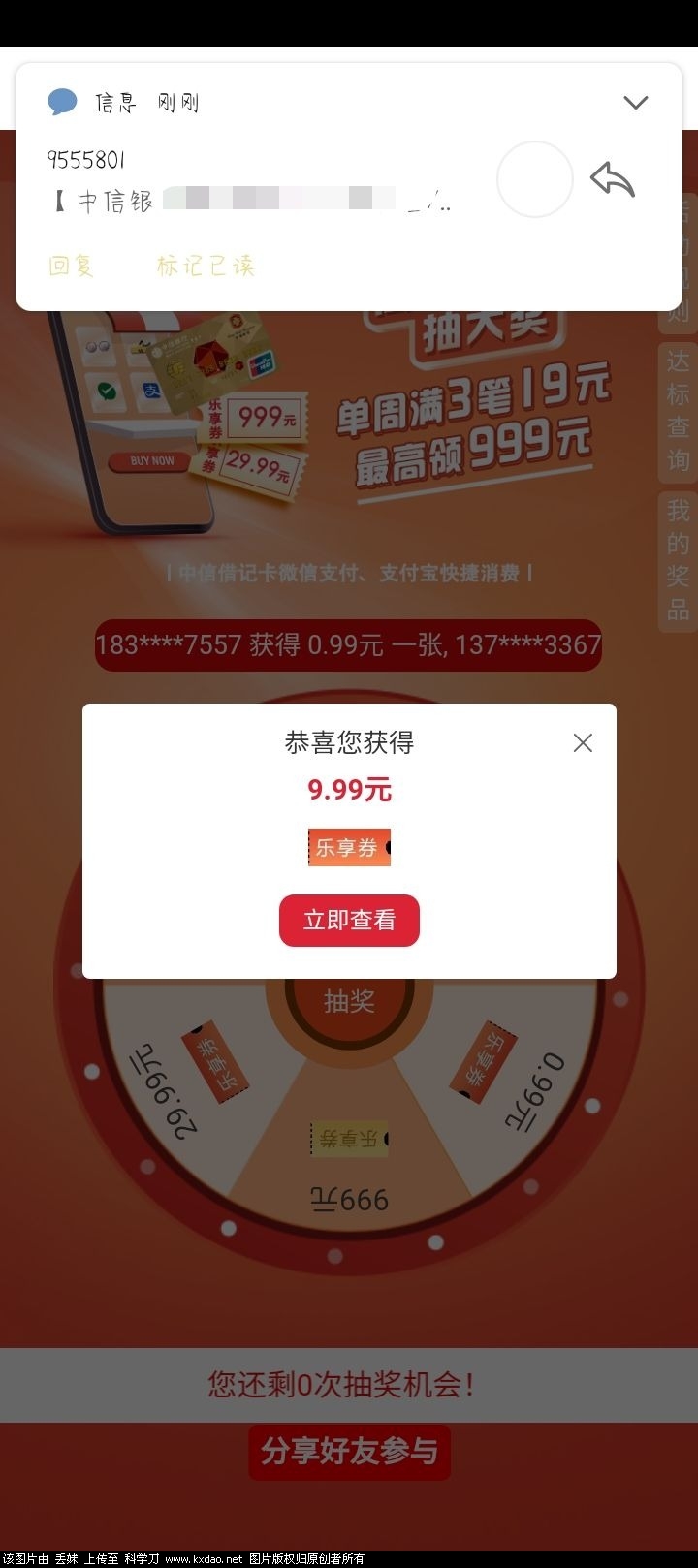Open 我的奖品 side tab
698x1568 pixels.
(678, 560)
